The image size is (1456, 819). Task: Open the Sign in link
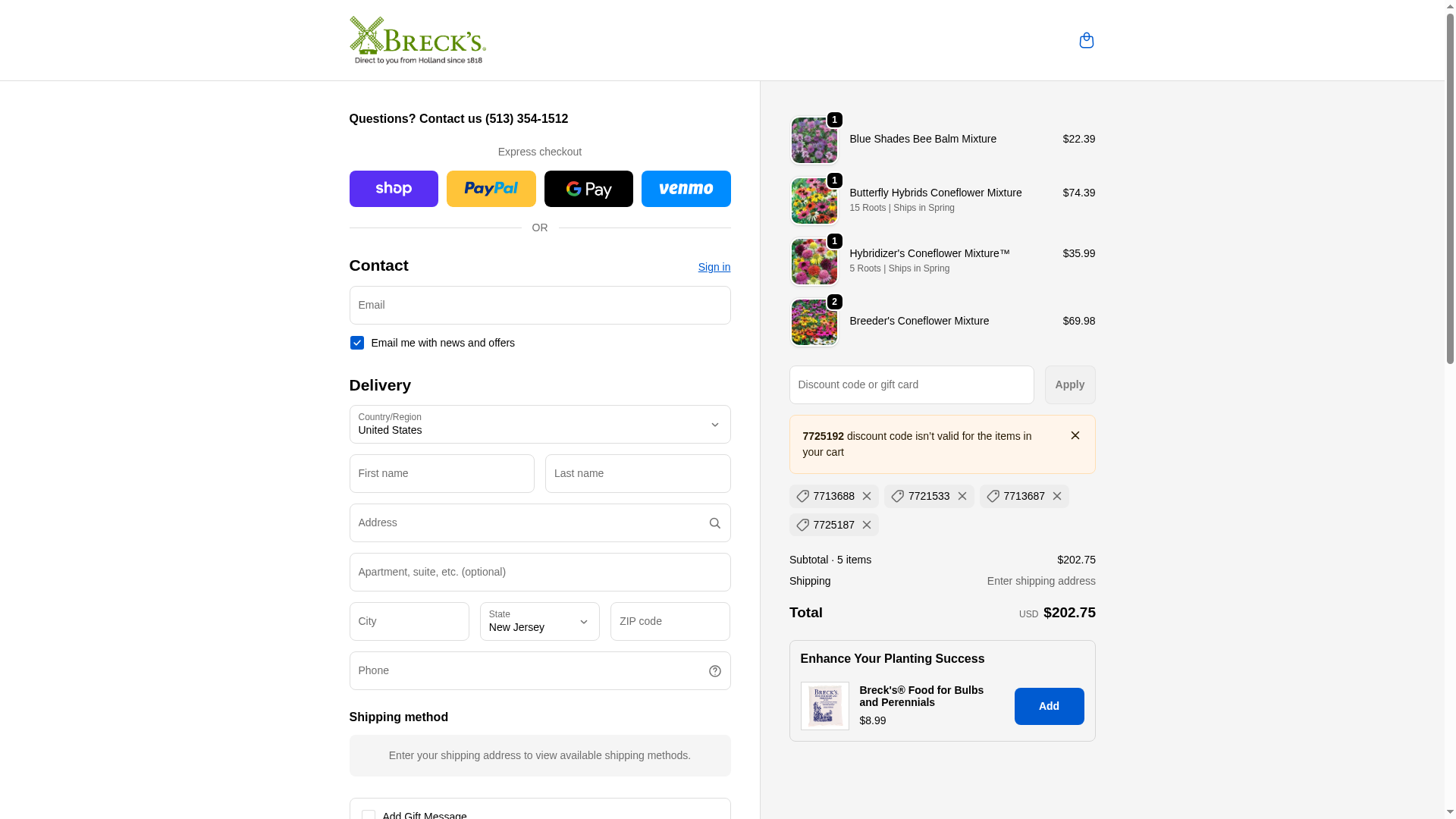[x=714, y=267]
